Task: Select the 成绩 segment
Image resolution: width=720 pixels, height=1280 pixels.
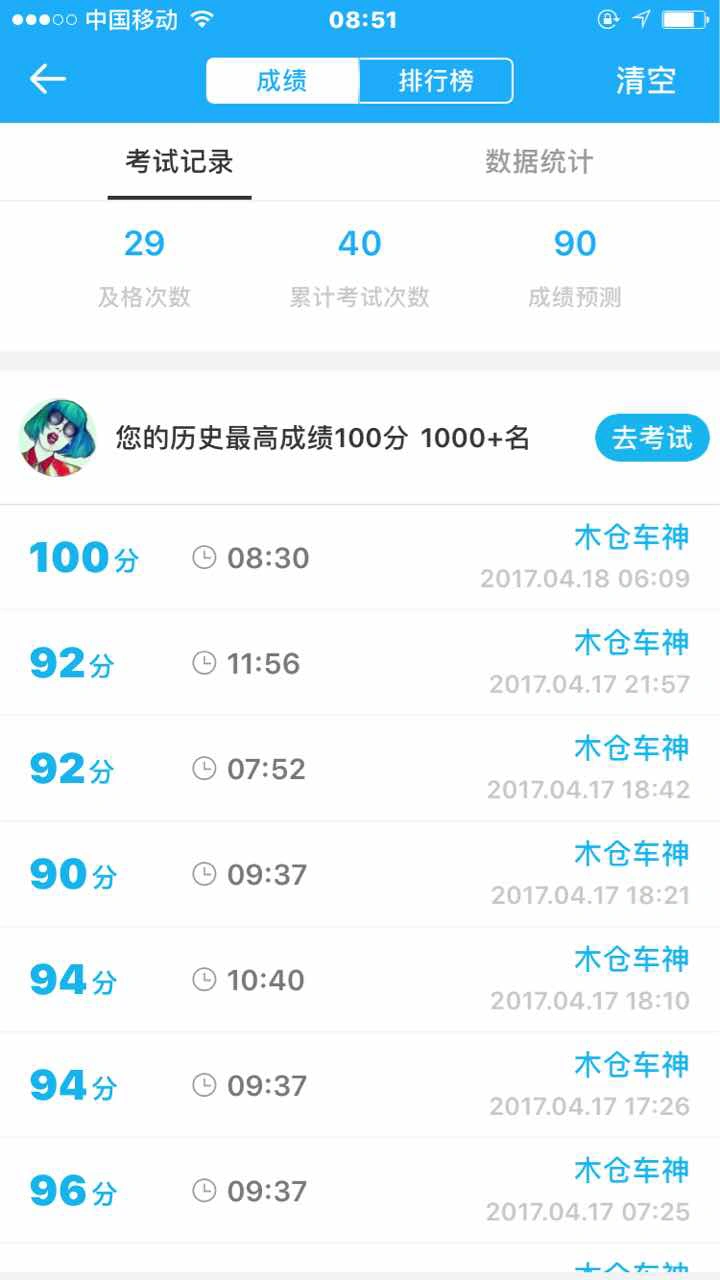Action: (x=282, y=81)
